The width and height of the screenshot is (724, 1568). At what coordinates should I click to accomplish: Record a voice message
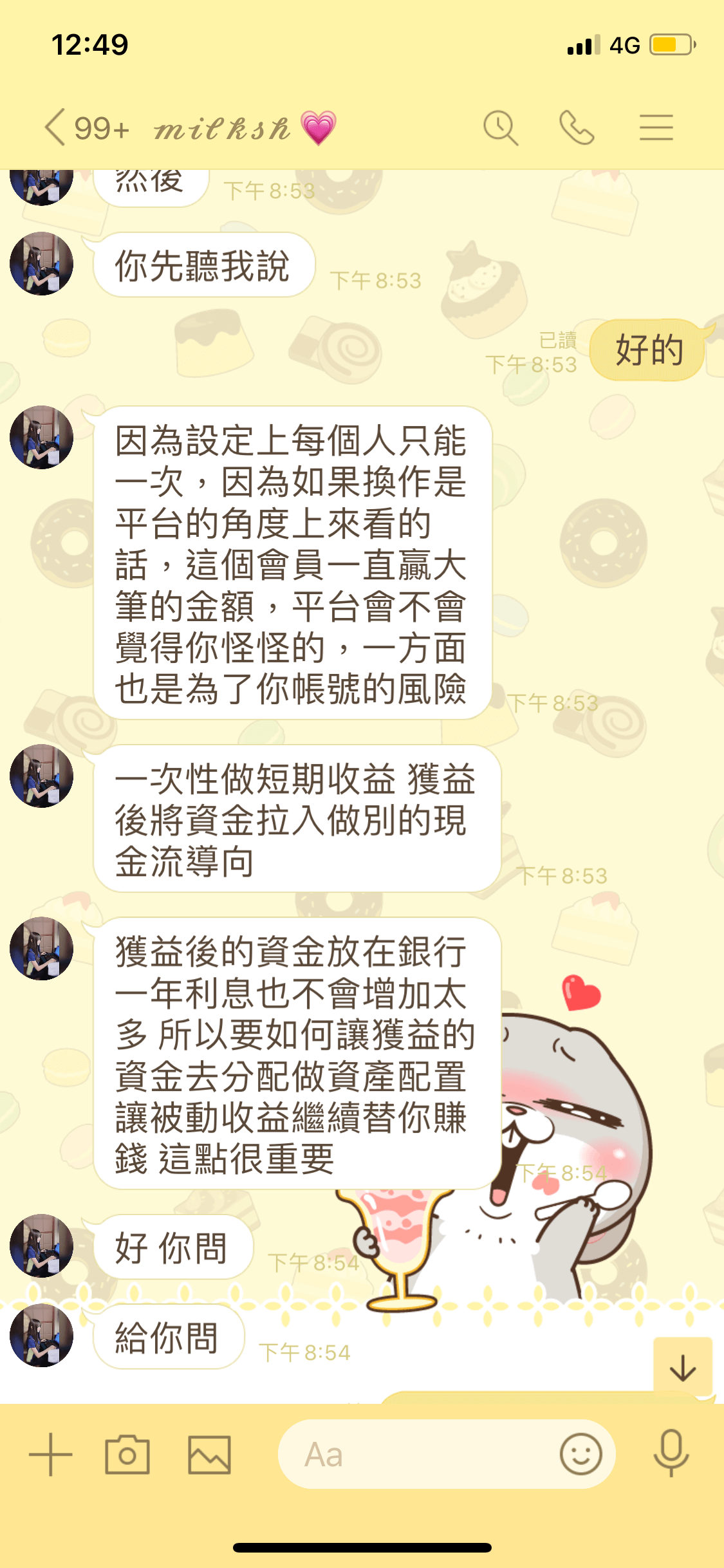[x=671, y=1453]
